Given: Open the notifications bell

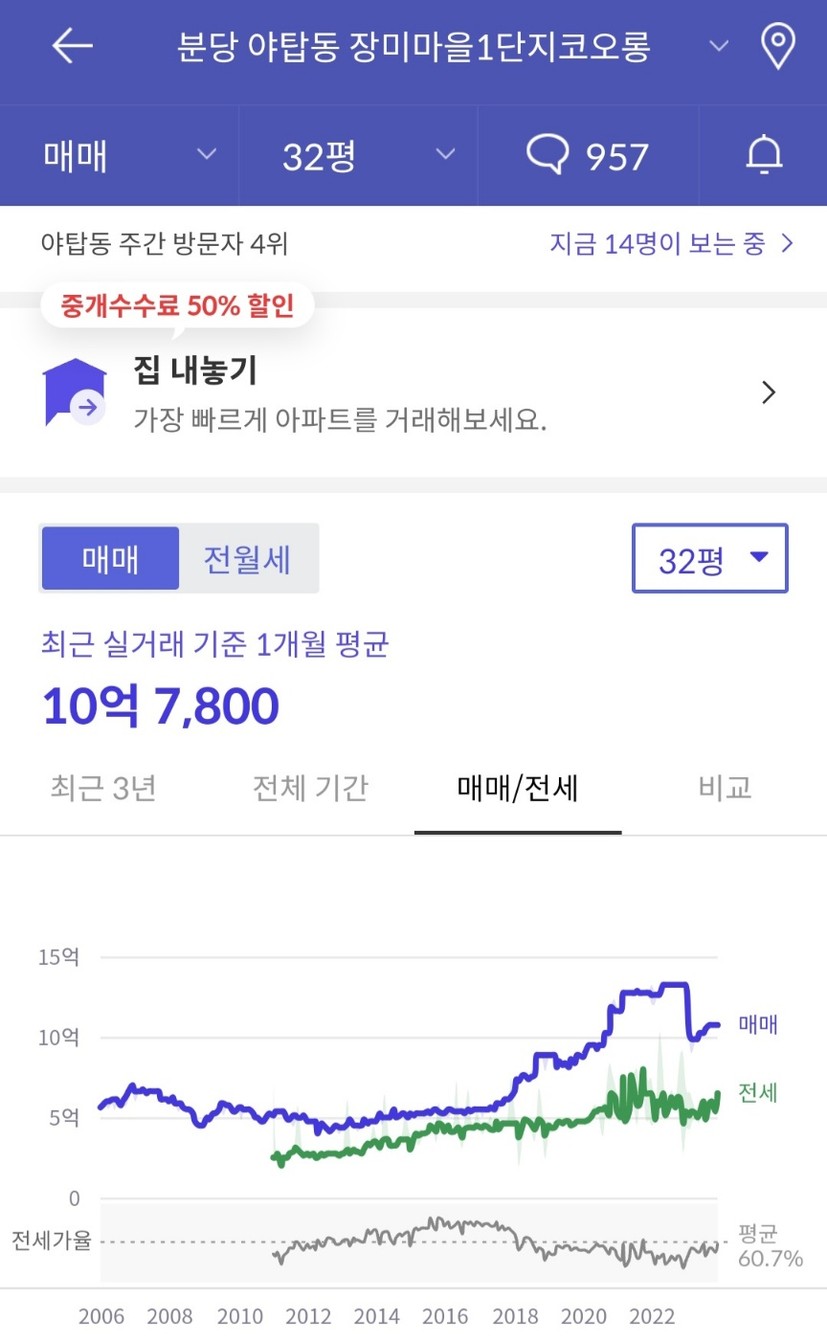Looking at the screenshot, I should click(764, 155).
